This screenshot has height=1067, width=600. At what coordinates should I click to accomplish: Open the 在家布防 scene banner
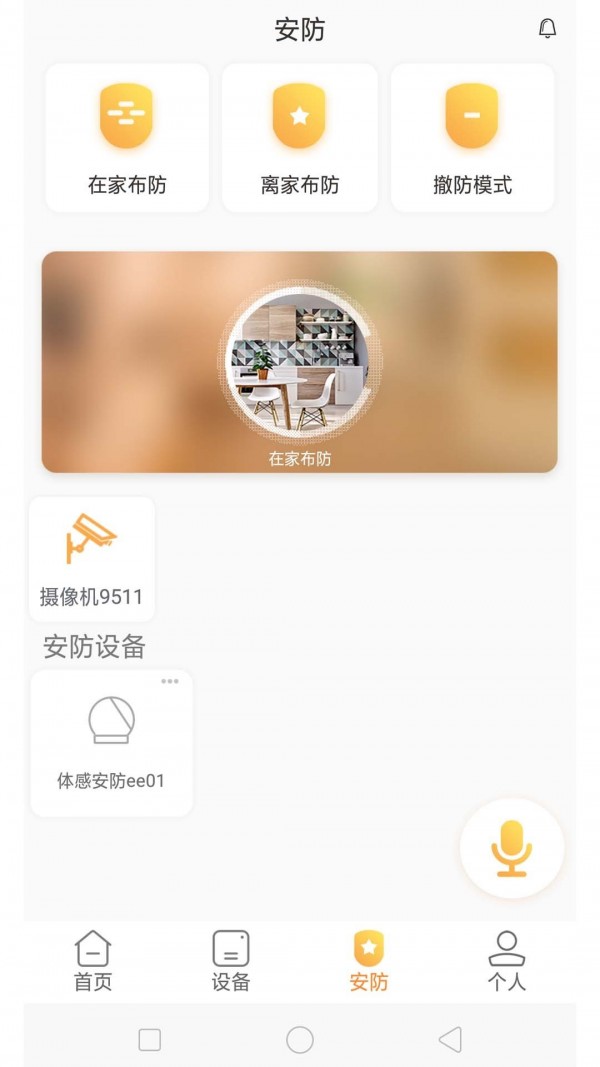299,362
